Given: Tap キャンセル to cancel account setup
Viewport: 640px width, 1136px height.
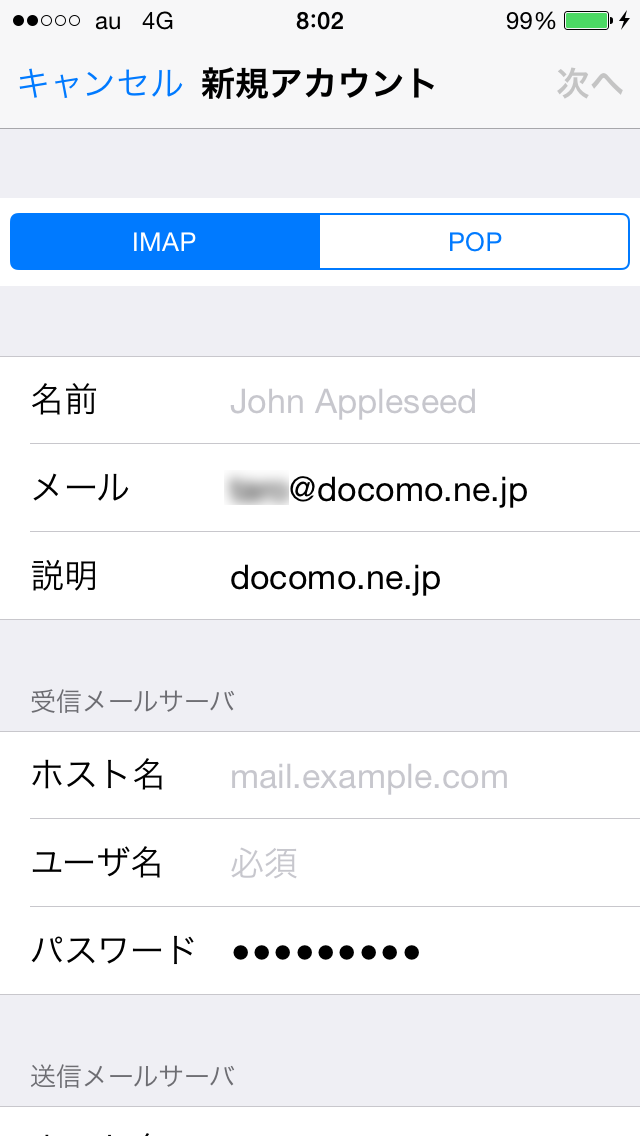Looking at the screenshot, I should click(x=100, y=84).
